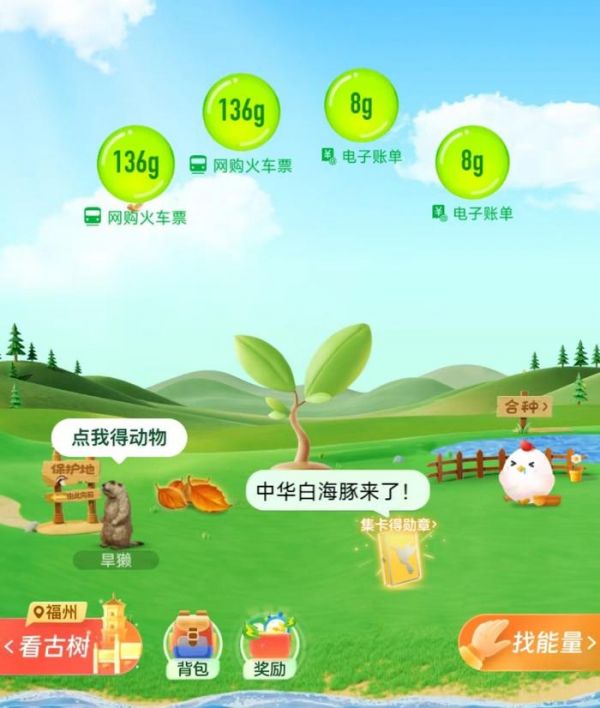Open the 背包 backpack
Viewport: 600px width, 708px height.
191,644
